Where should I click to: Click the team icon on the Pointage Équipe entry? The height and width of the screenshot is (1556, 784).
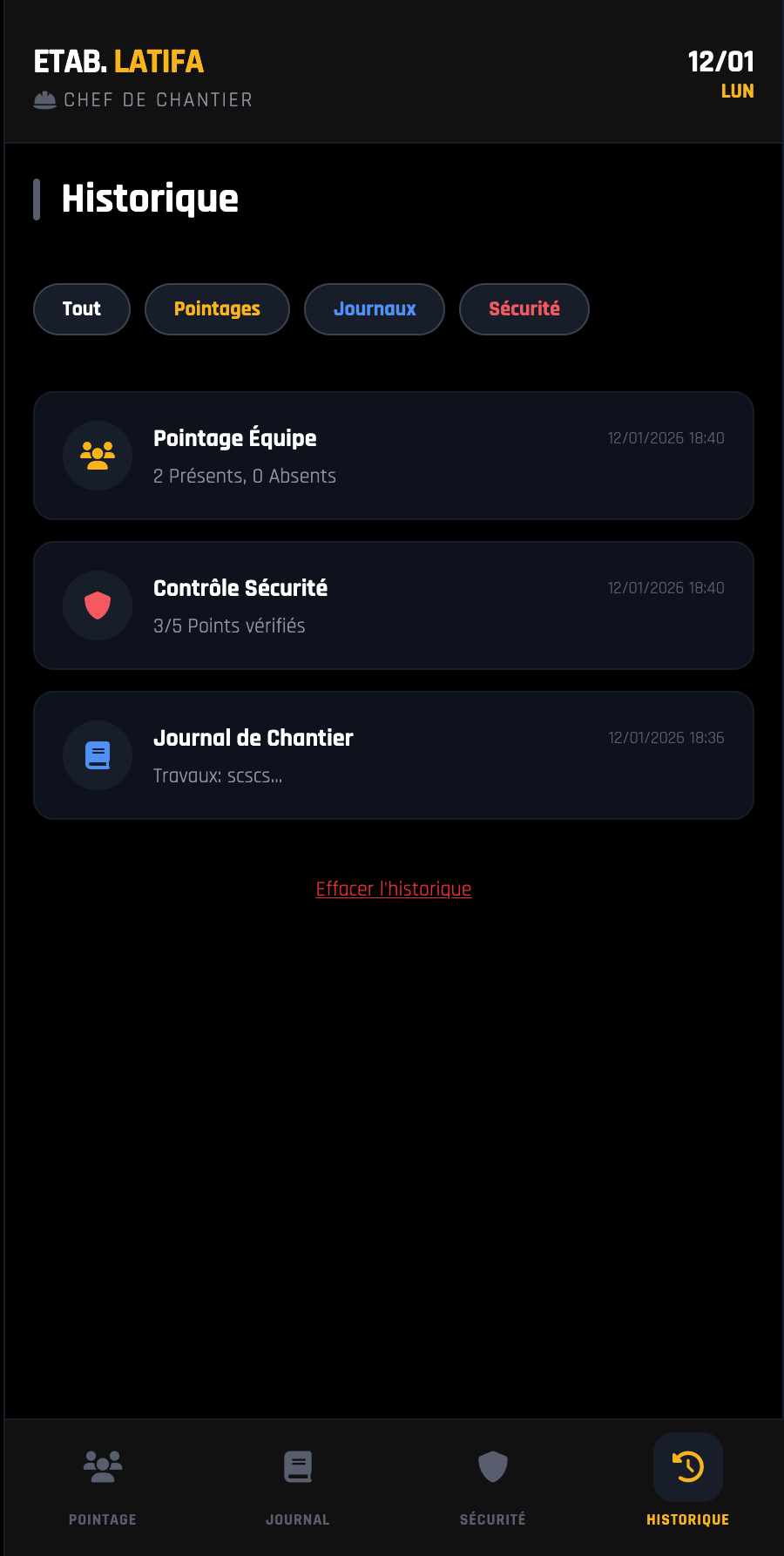[x=97, y=456]
